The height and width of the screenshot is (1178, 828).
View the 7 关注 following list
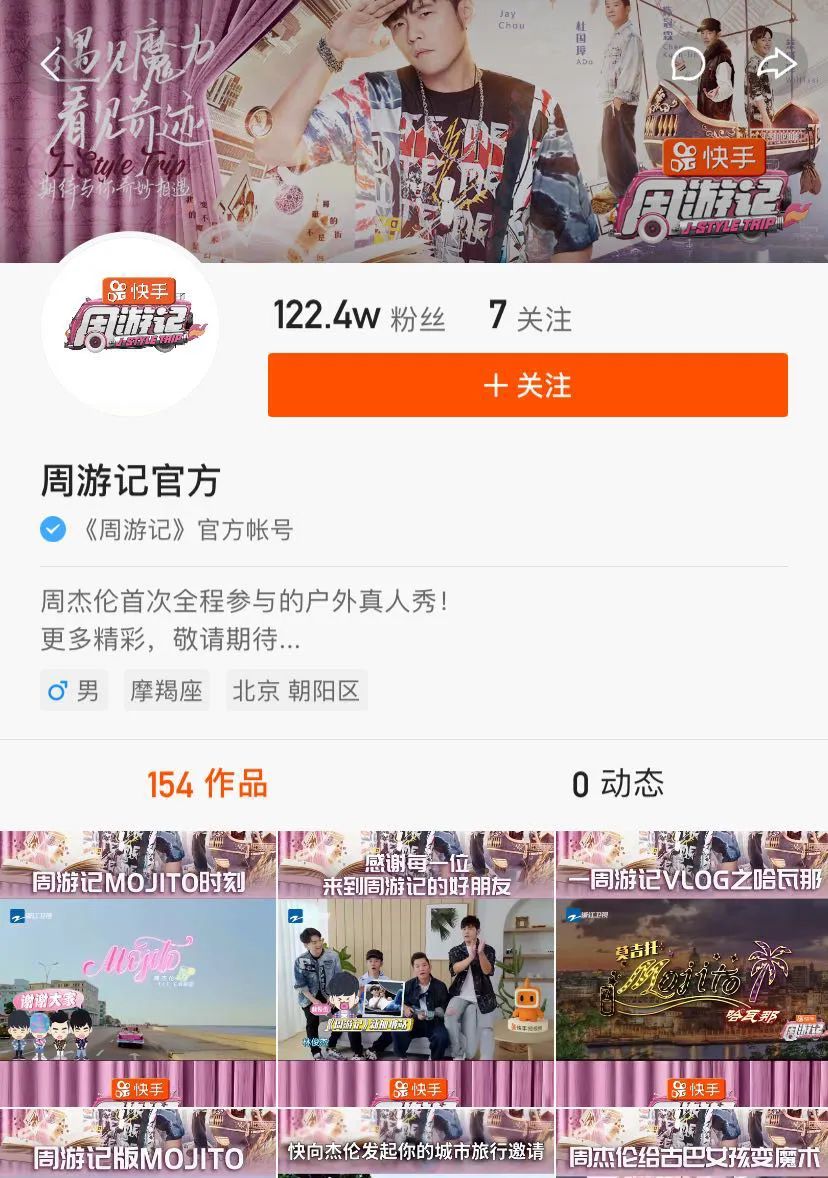click(x=530, y=317)
